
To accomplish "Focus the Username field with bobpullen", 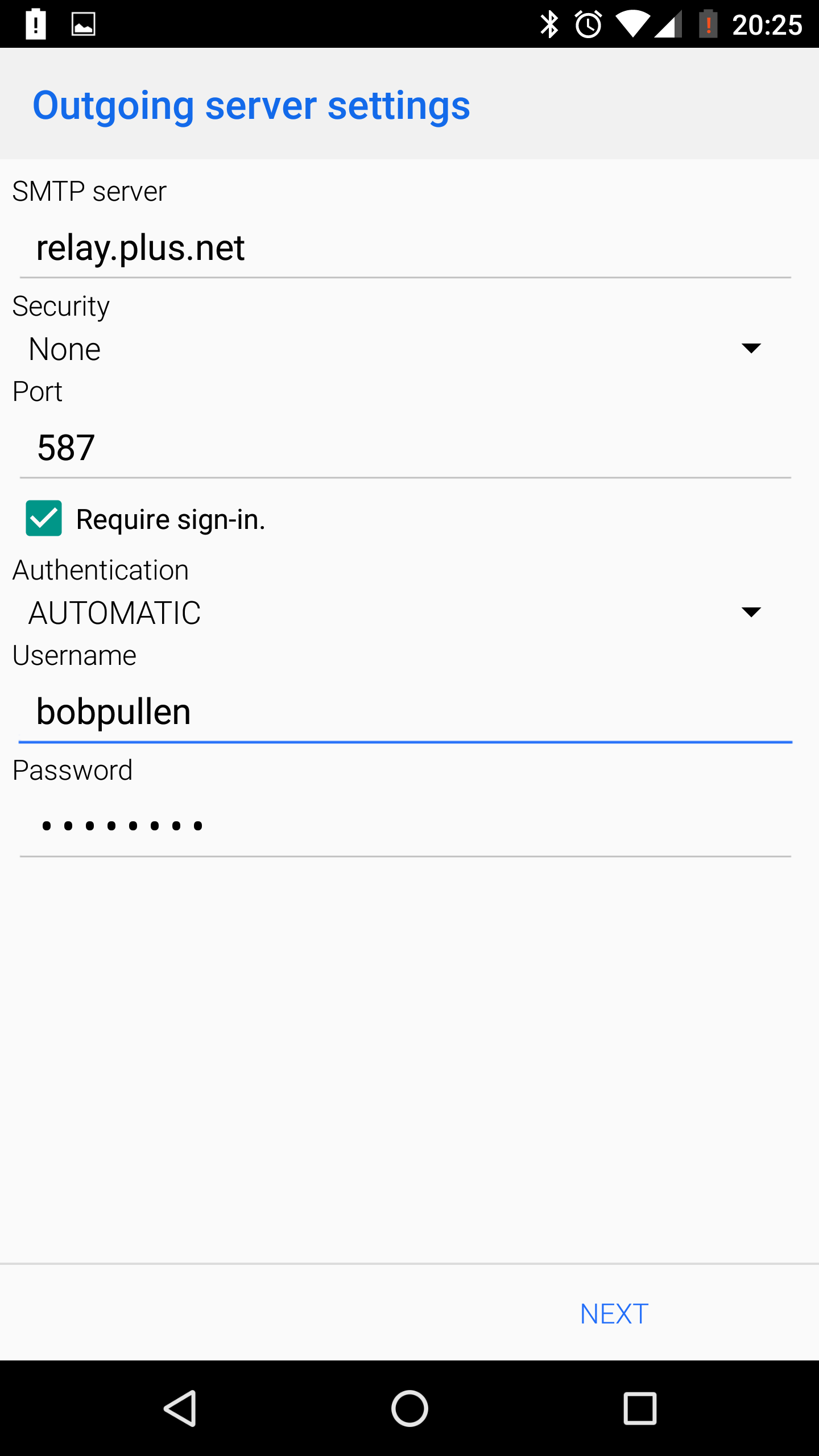I will pos(405,712).
